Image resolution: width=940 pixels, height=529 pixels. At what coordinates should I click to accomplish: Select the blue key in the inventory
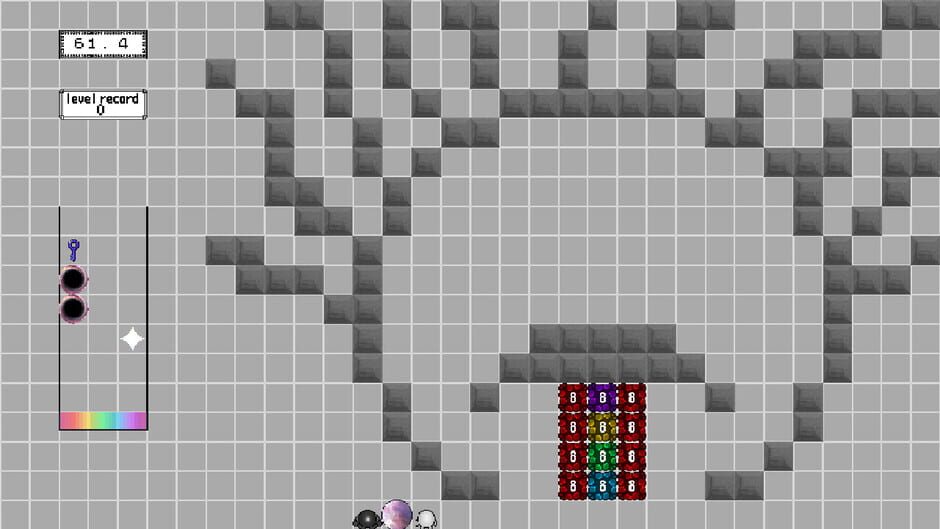tap(73, 249)
